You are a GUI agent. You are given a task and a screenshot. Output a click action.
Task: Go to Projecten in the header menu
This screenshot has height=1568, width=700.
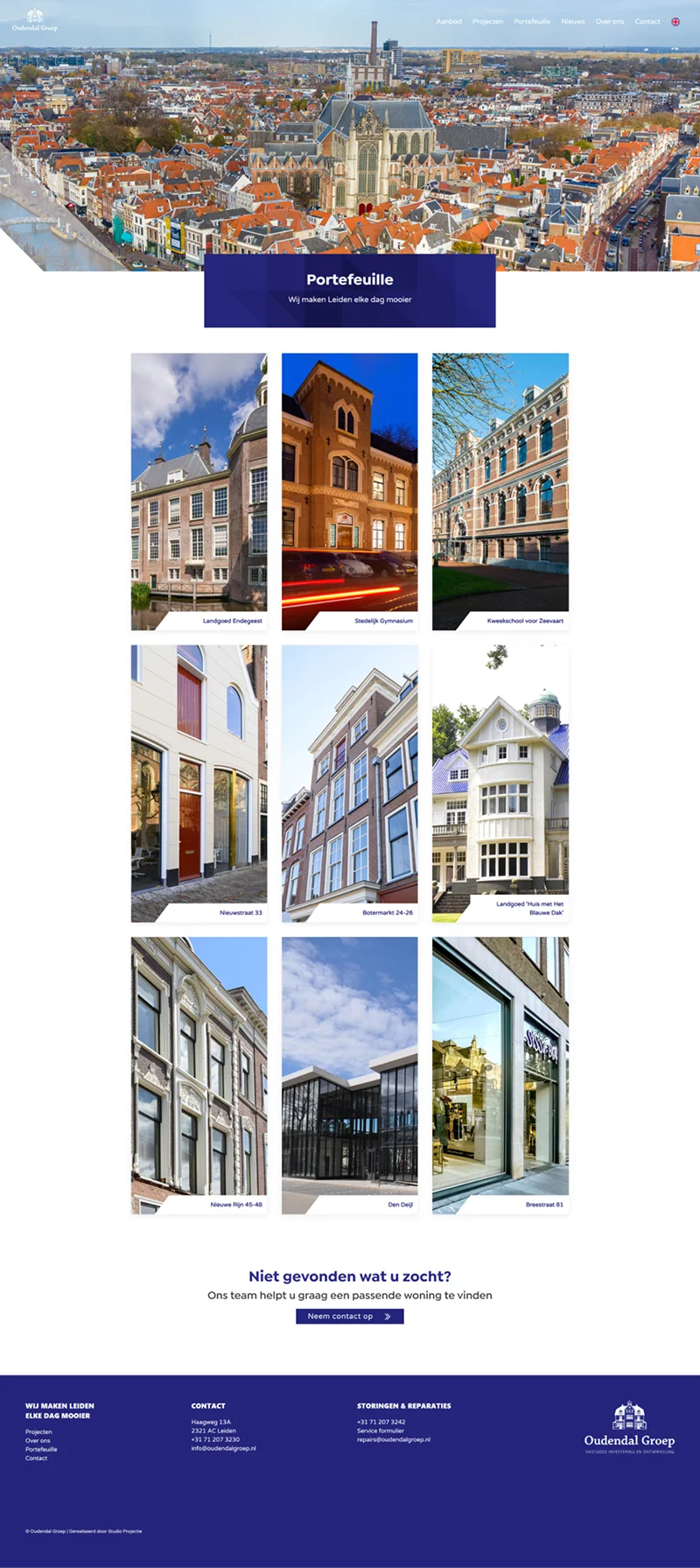[x=487, y=22]
